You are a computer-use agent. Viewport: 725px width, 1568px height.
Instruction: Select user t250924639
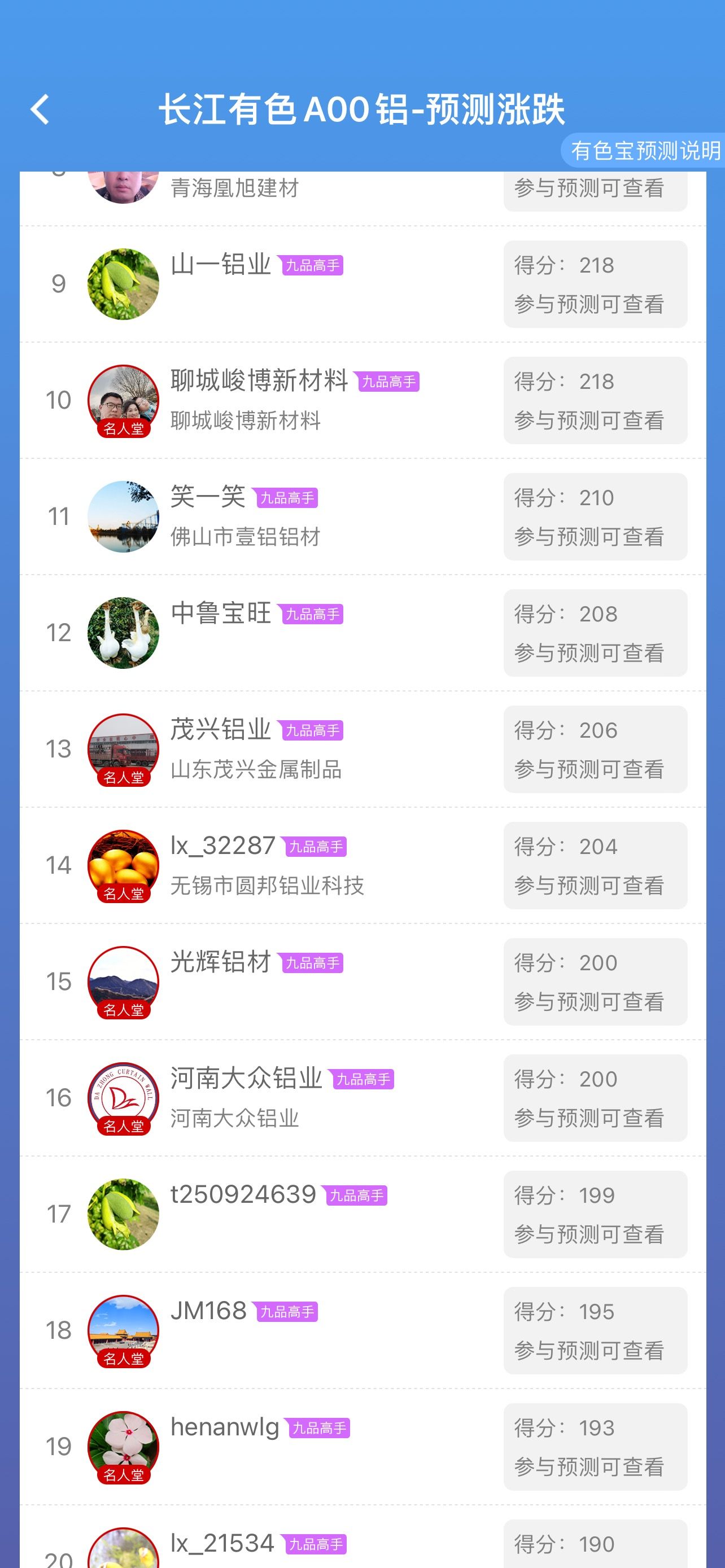[x=363, y=1214]
